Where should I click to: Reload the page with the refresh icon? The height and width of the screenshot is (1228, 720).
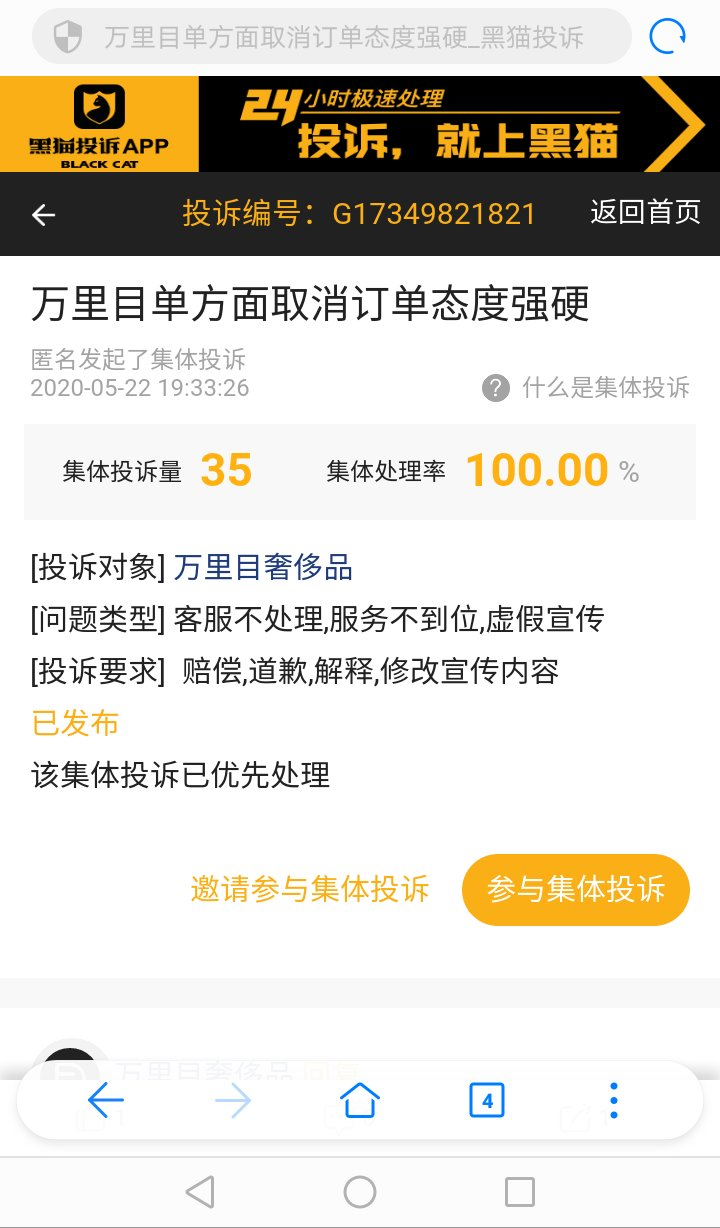pyautogui.click(x=667, y=38)
